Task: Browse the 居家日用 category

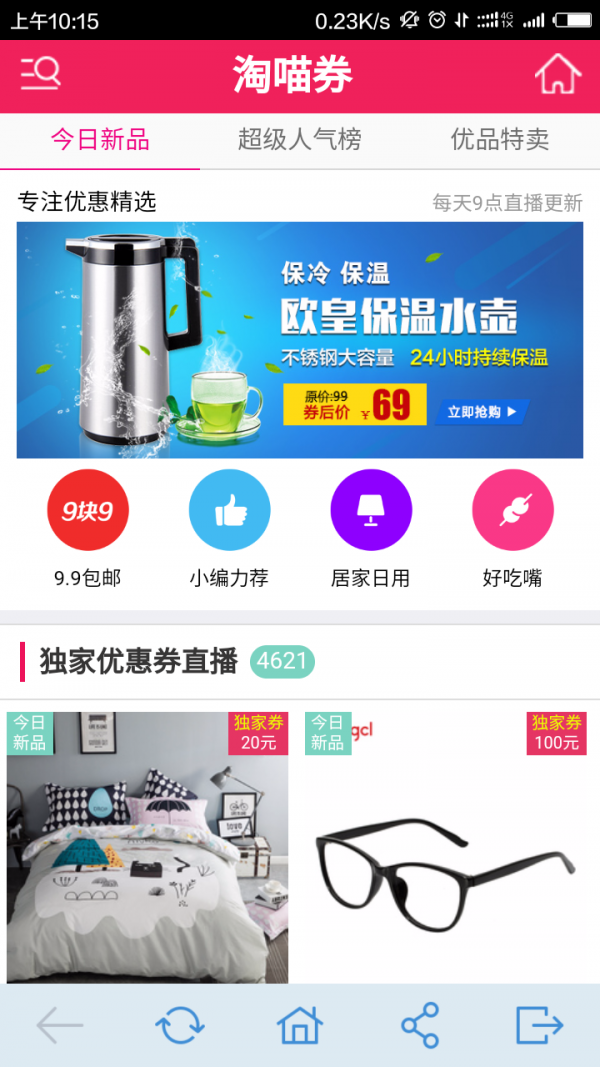Action: pyautogui.click(x=371, y=510)
